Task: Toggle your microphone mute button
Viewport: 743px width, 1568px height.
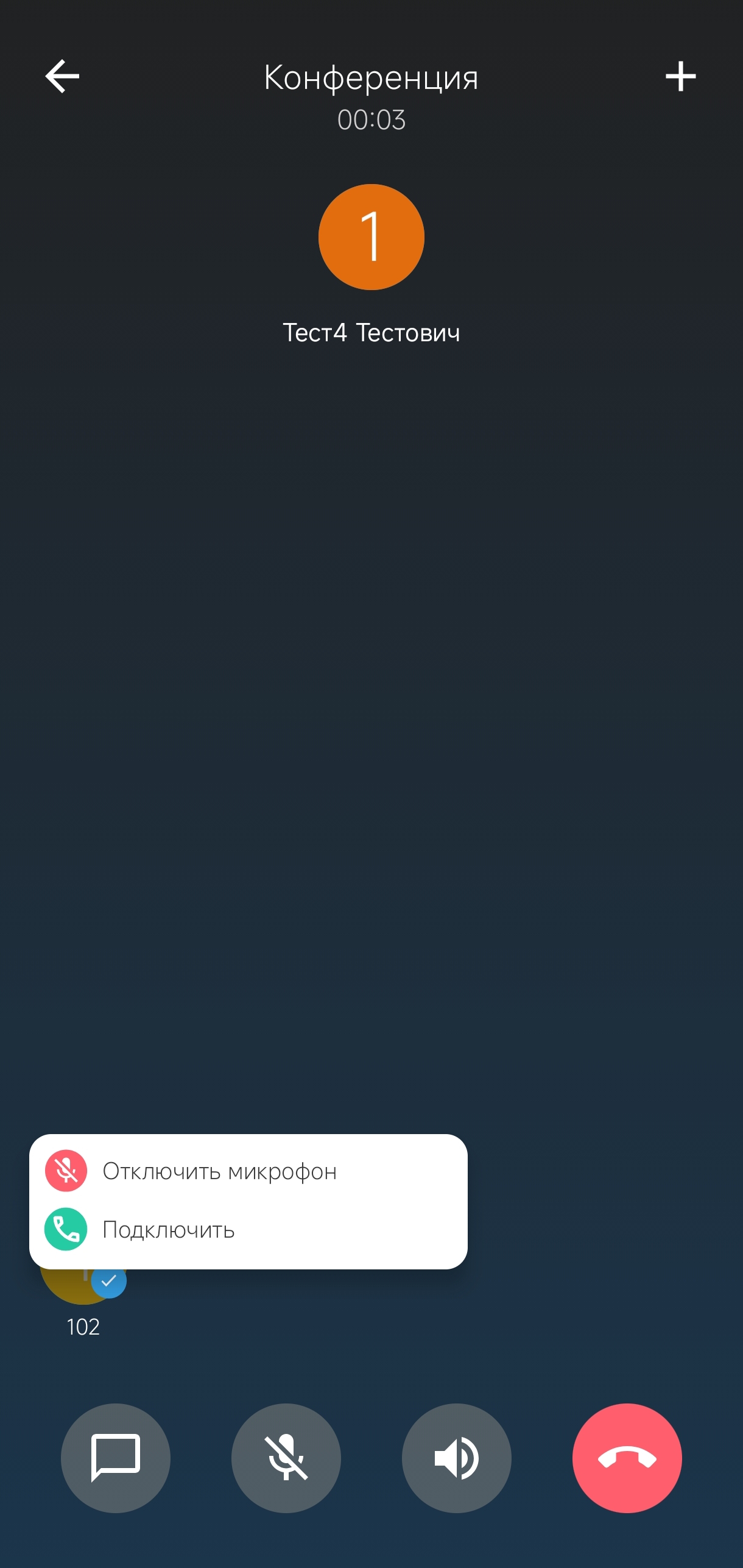Action: coord(286,1458)
